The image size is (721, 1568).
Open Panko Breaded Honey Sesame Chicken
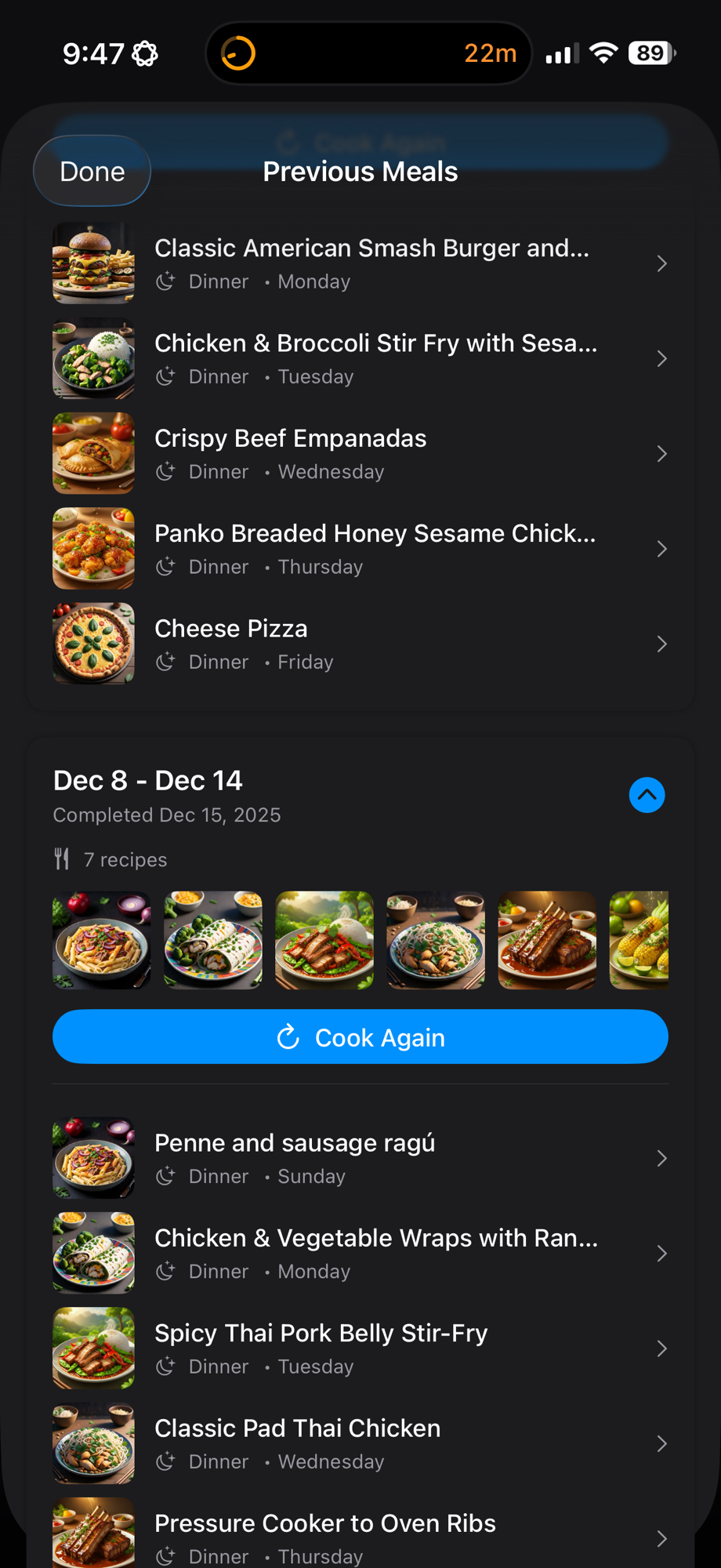(x=360, y=549)
